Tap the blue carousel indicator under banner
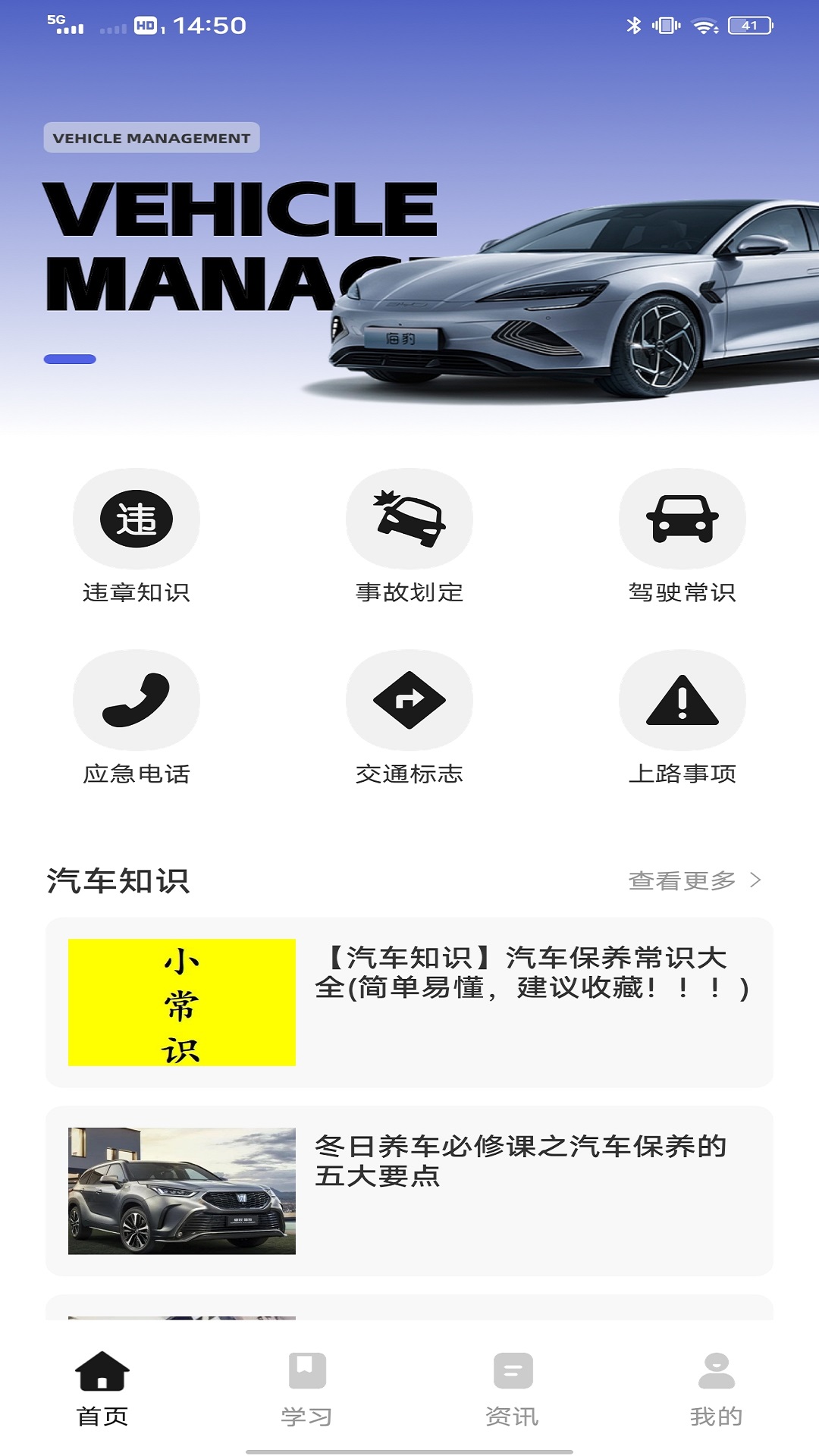Screen dimensions: 819x1456 (68, 359)
